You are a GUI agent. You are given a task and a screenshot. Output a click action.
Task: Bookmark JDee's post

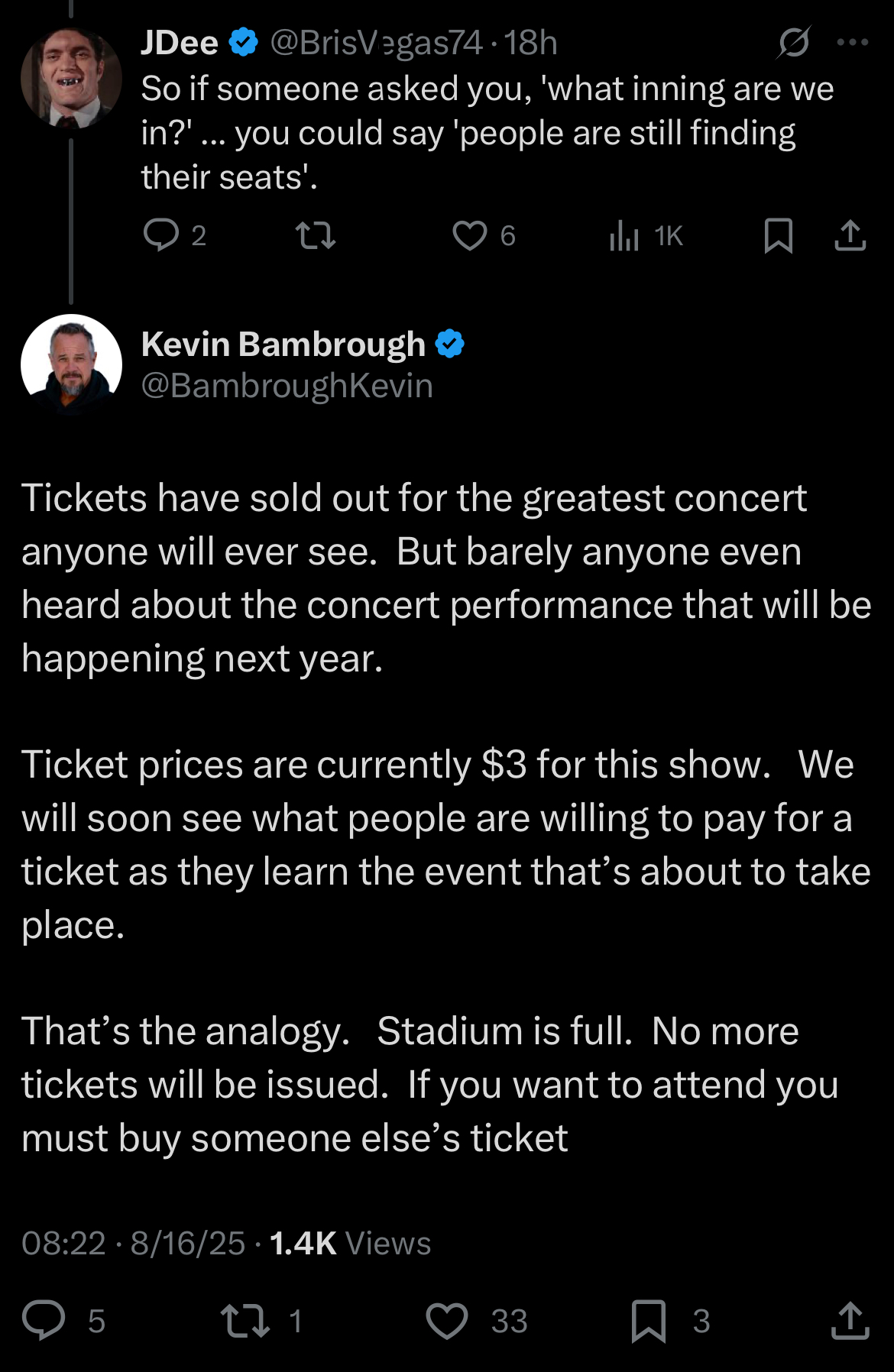(x=778, y=235)
